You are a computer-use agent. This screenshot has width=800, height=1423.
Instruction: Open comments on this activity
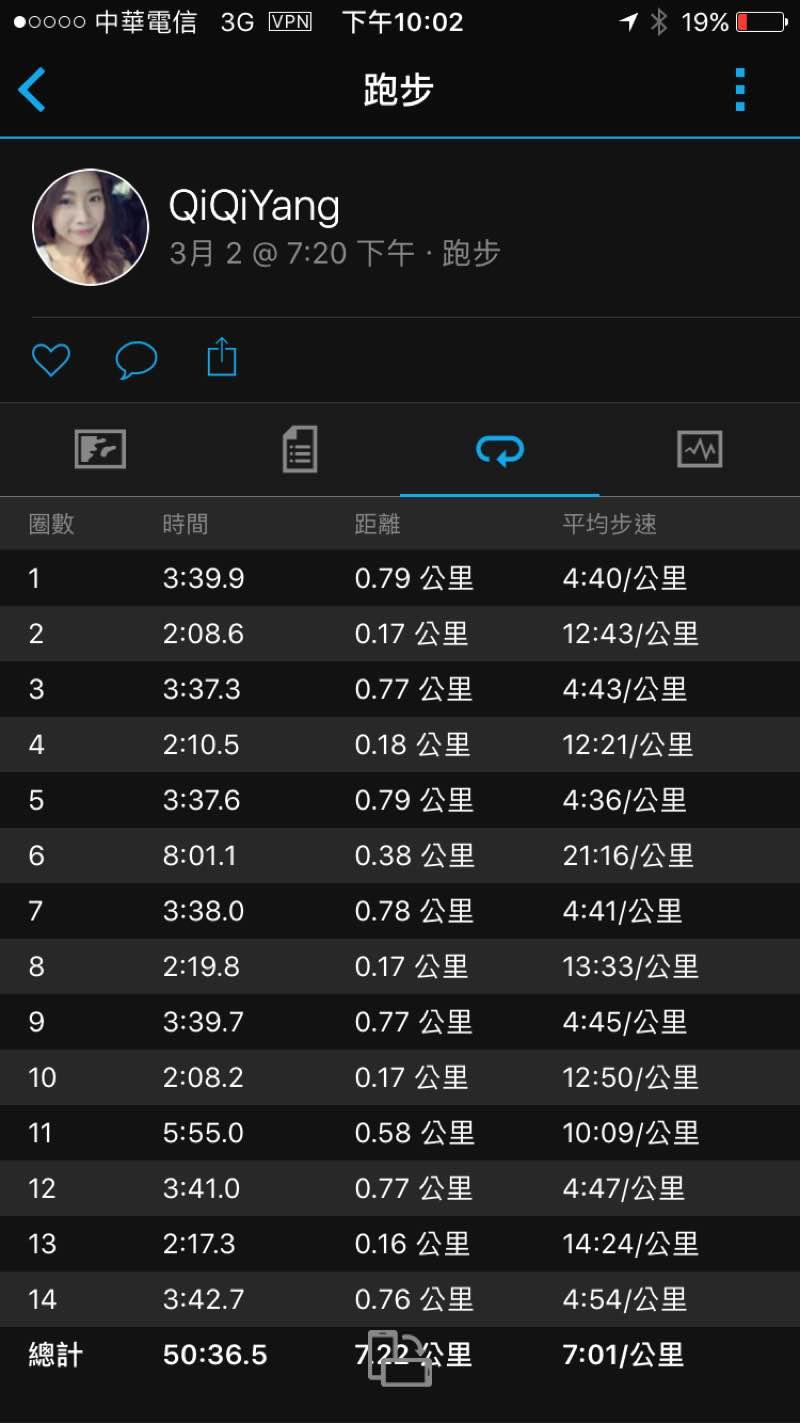136,359
